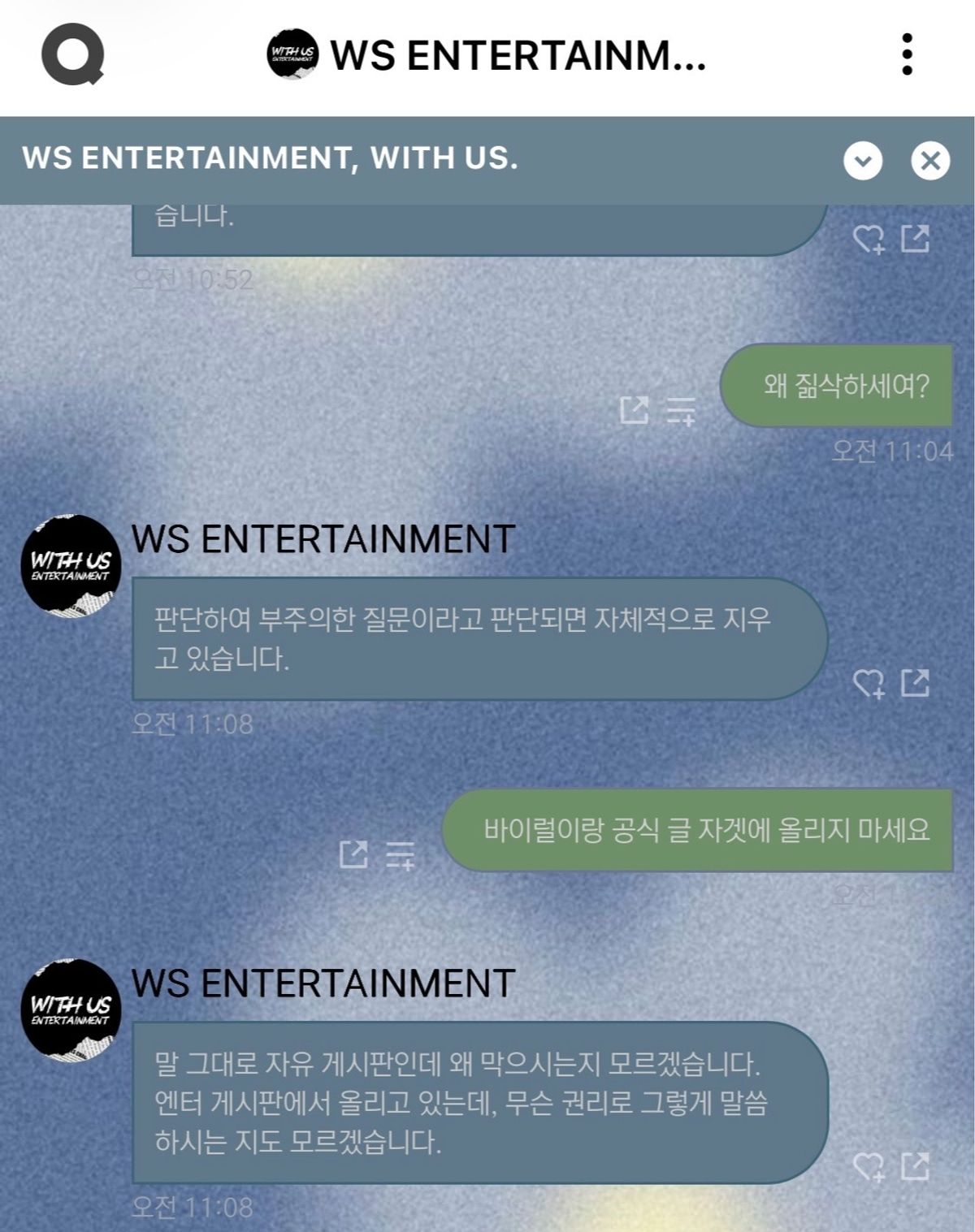
Task: Add '왜 짐삭하세여?' message to list
Action: (x=681, y=411)
